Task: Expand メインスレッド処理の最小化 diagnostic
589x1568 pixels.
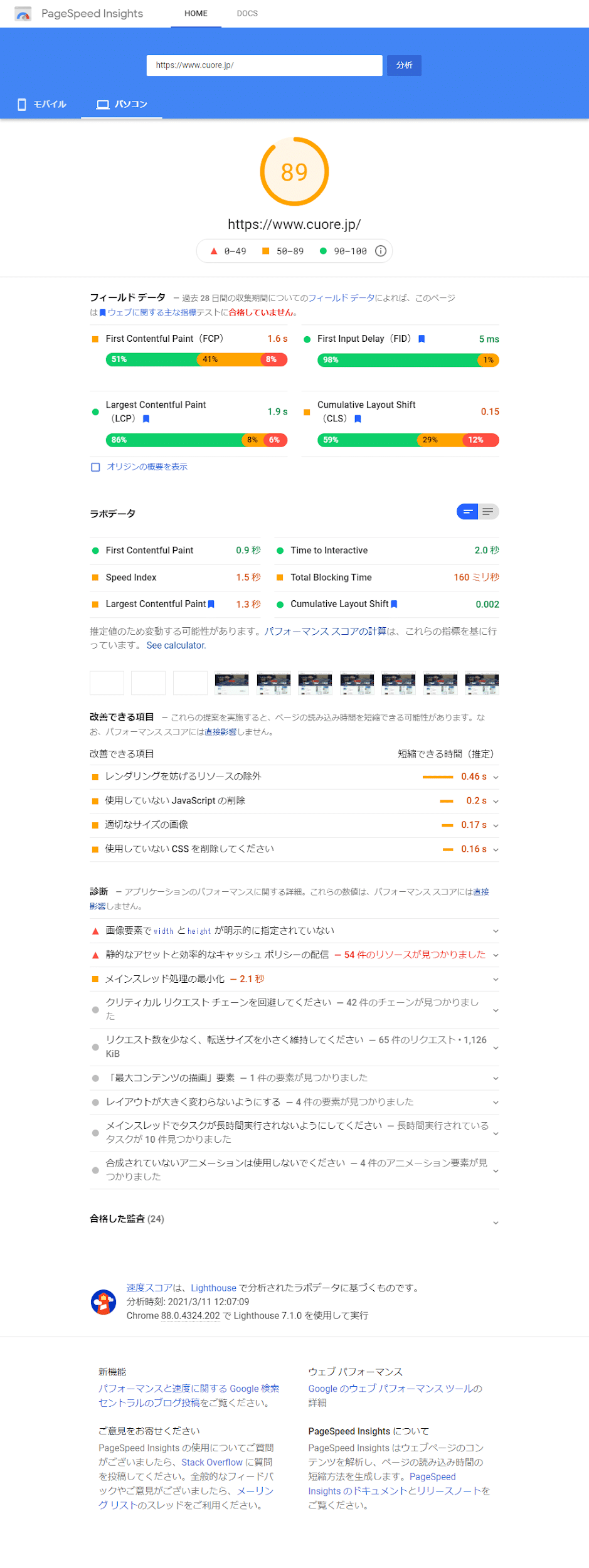Action: (496, 979)
